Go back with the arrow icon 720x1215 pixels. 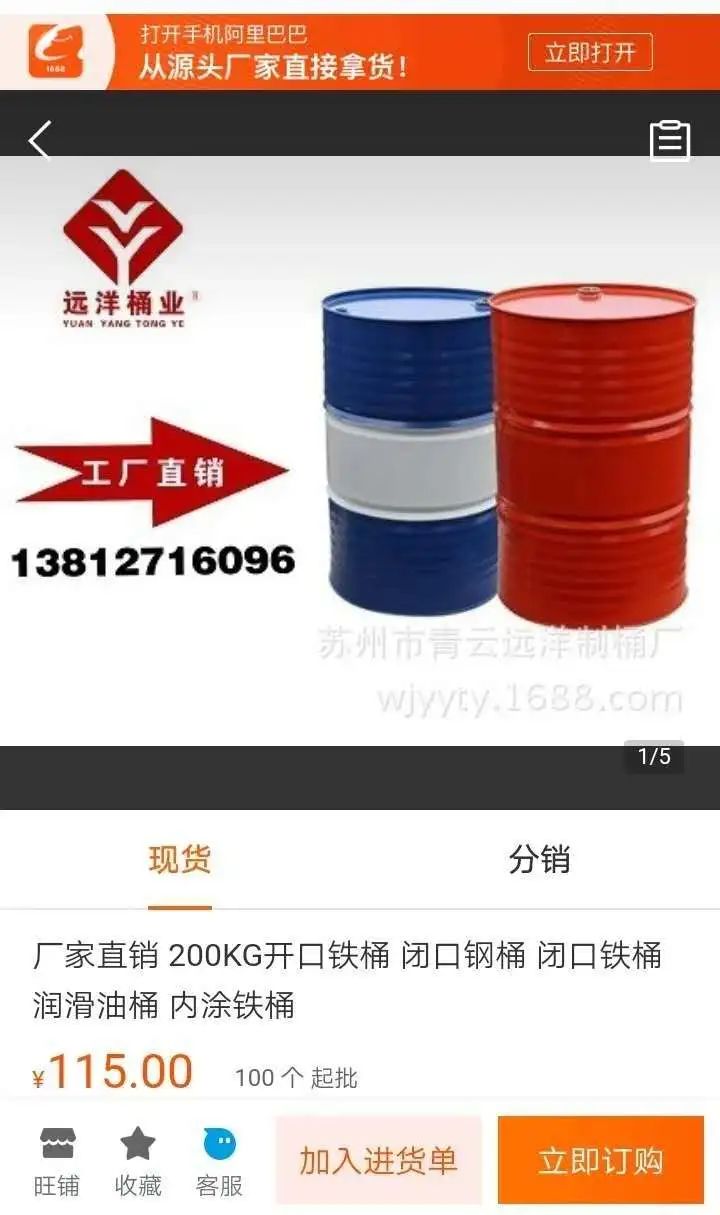(x=40, y=141)
